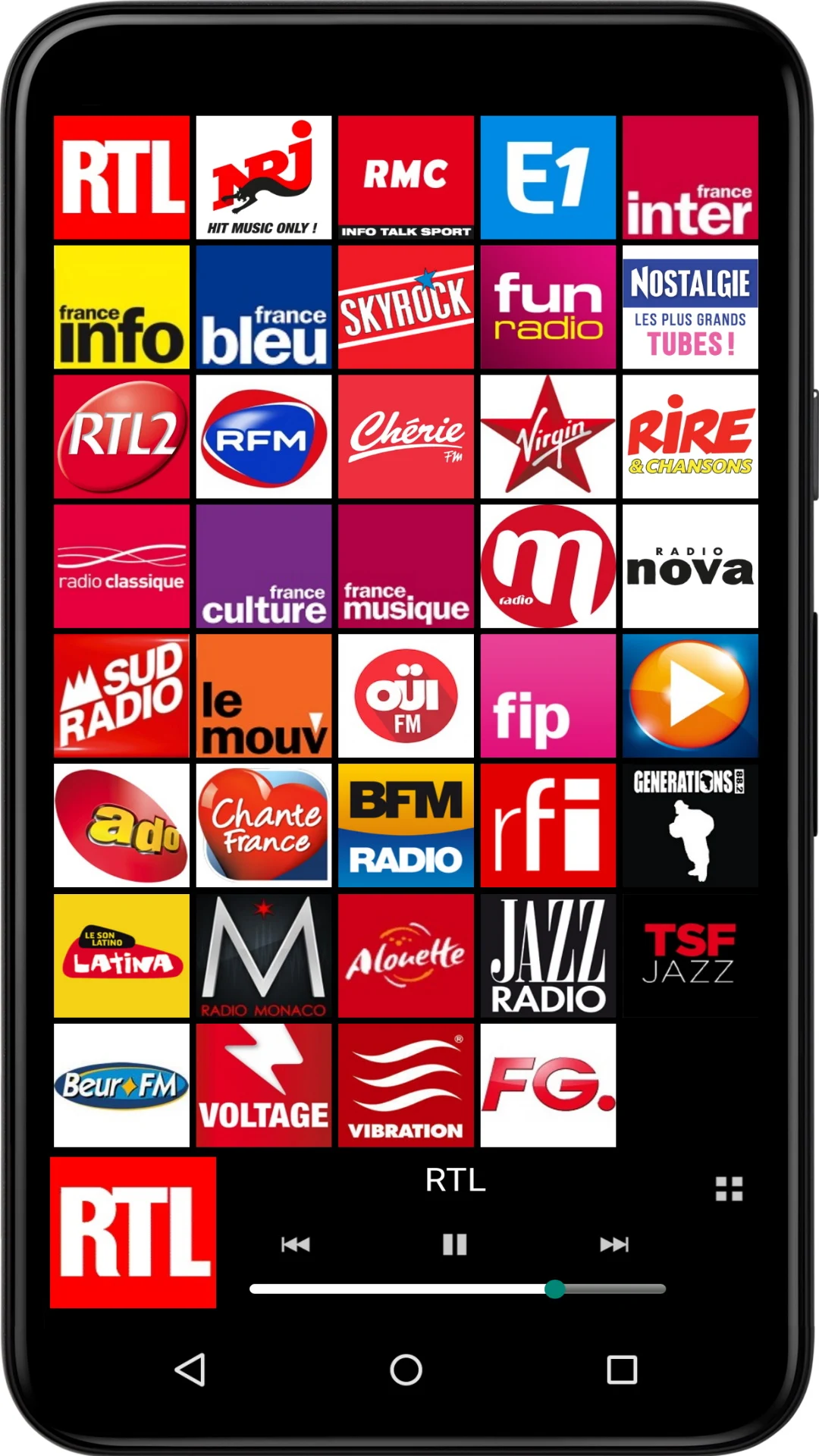Select Radio Nova

click(x=690, y=566)
